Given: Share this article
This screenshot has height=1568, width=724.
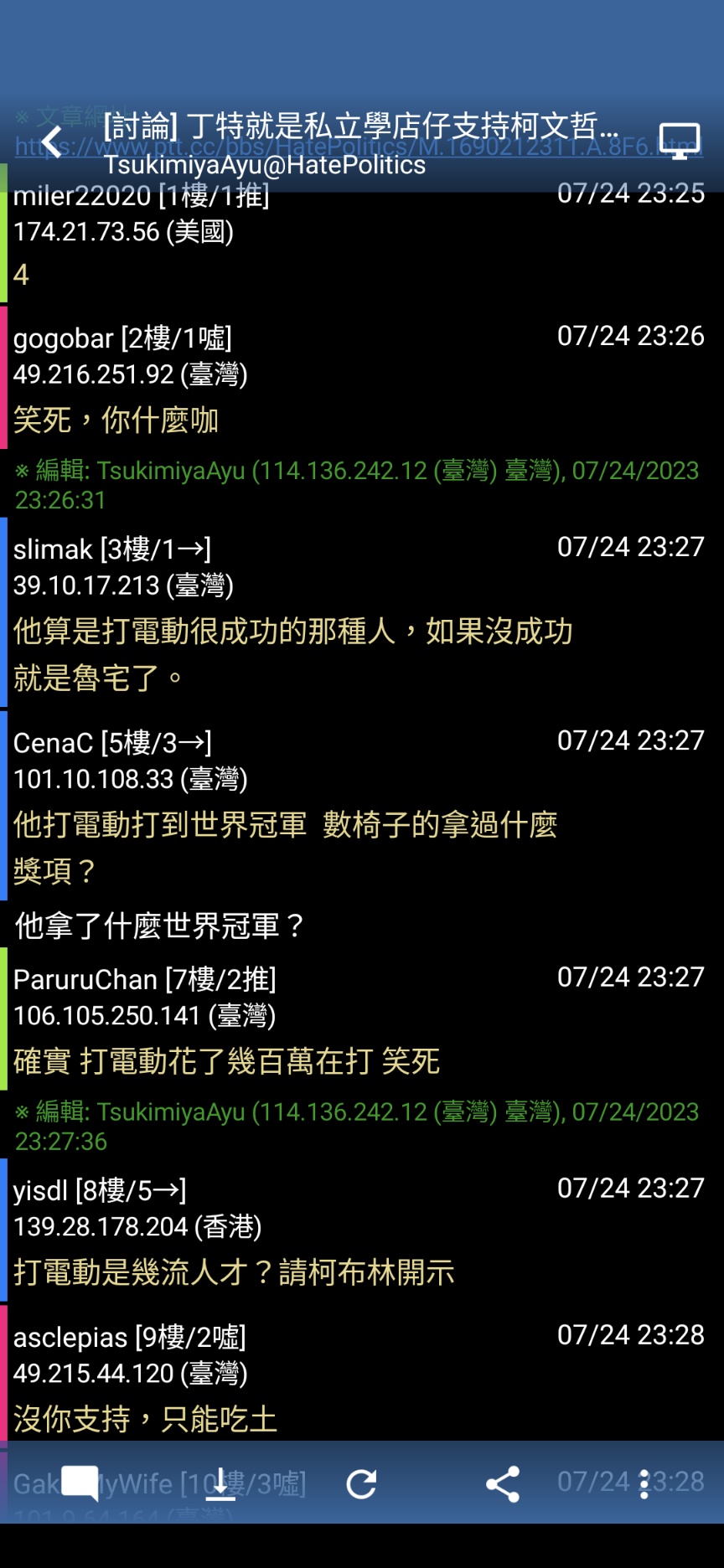Looking at the screenshot, I should coord(503,1484).
